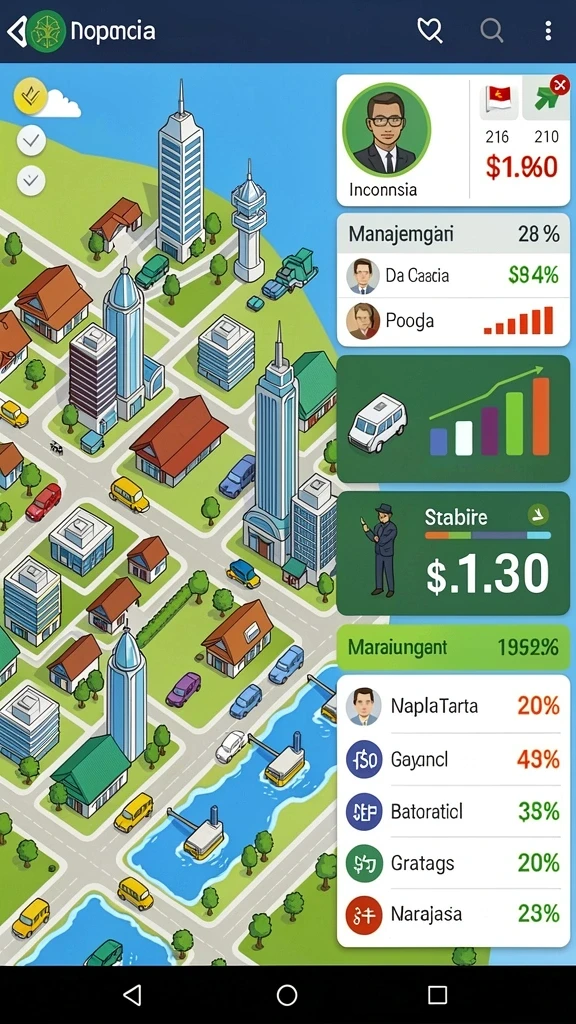Tap the yellow checkmark badge on map

30,96
